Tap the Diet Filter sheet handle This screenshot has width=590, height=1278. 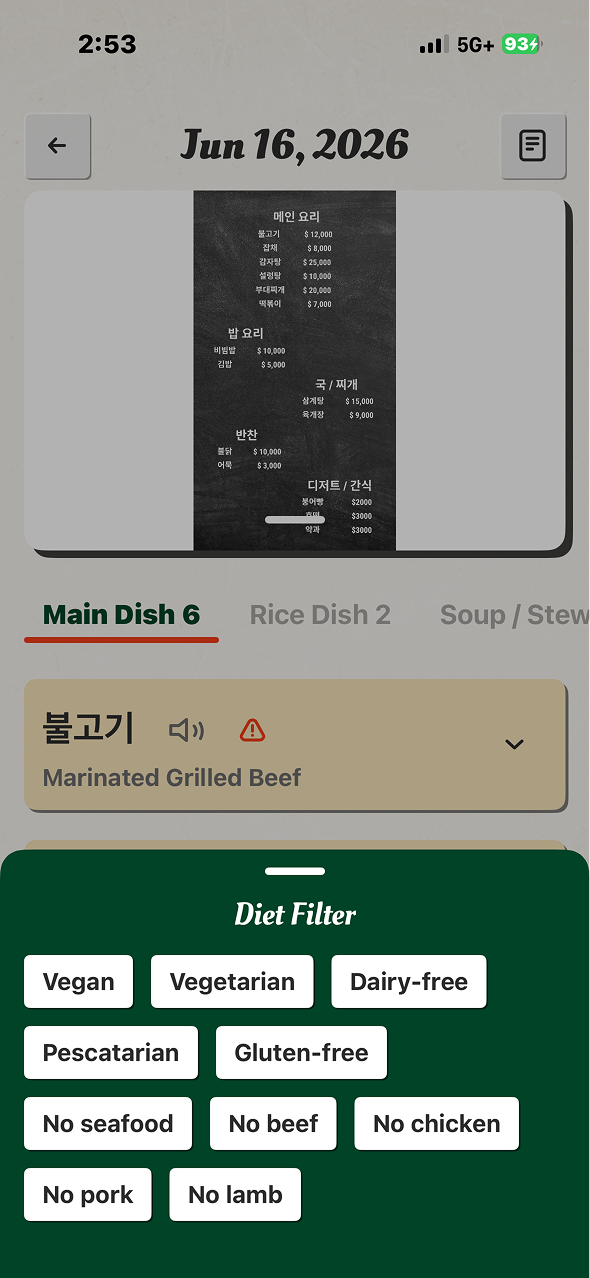pyautogui.click(x=295, y=872)
